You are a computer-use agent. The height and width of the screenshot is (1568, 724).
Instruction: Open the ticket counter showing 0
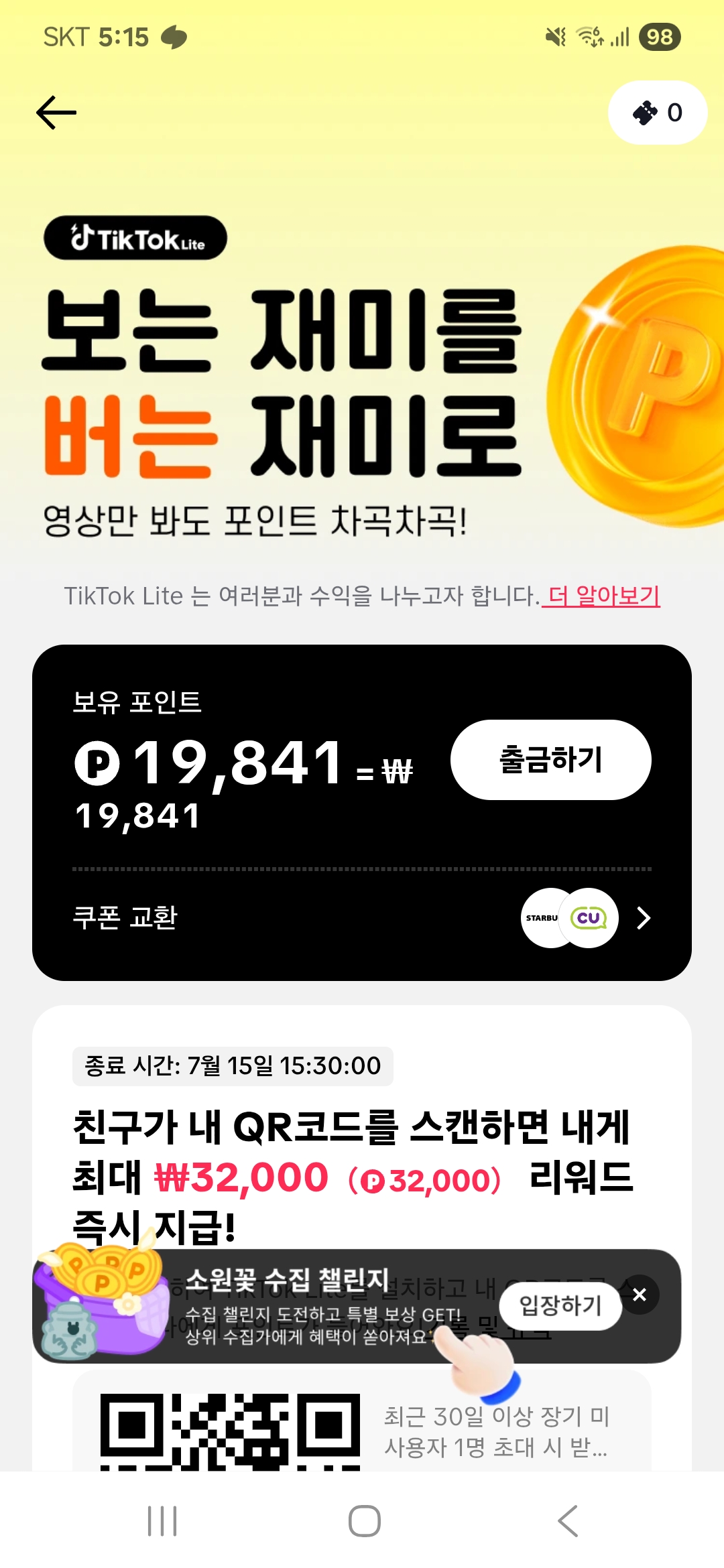(x=657, y=113)
